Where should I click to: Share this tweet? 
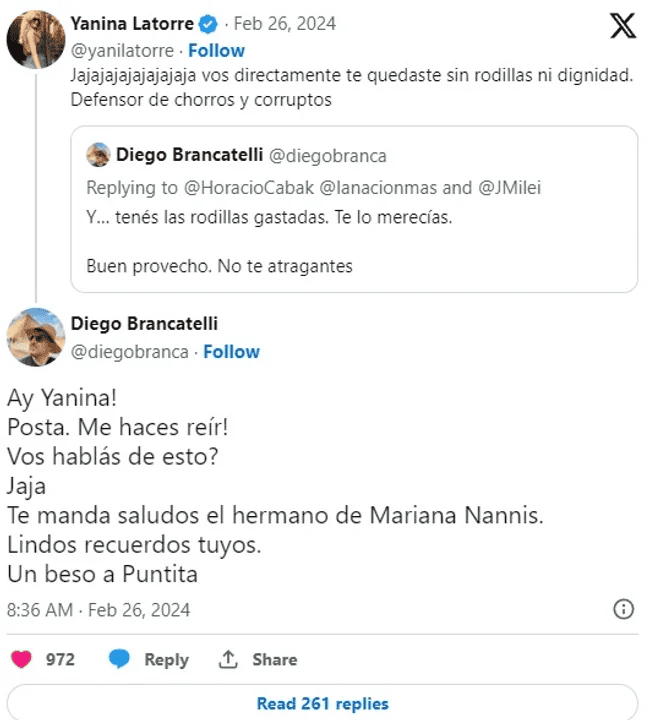tap(258, 659)
